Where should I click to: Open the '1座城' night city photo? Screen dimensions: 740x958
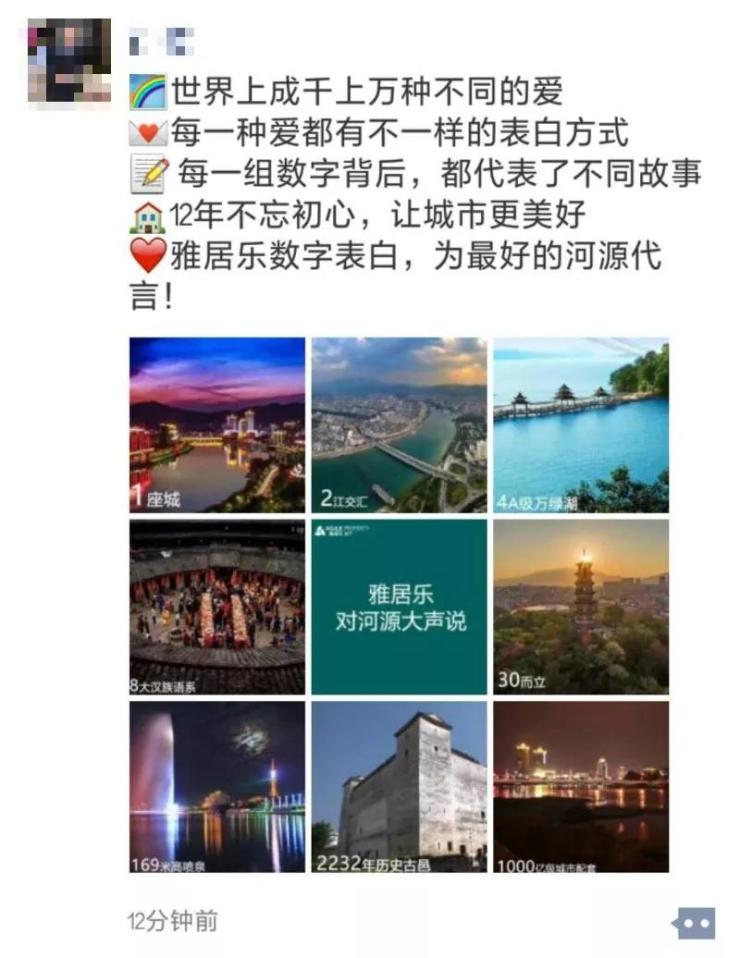click(217, 424)
